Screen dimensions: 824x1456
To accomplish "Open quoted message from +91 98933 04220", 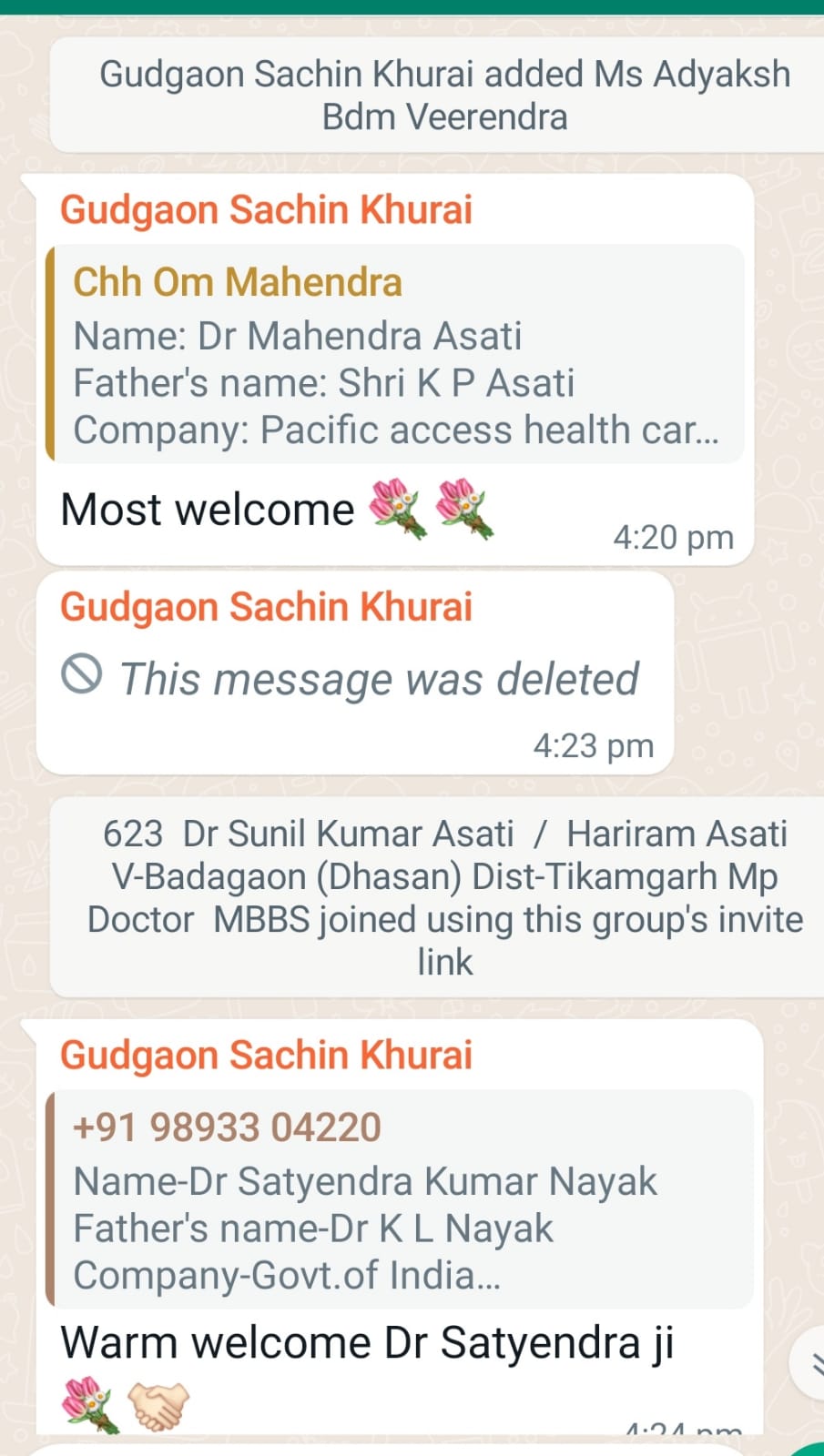I will tap(400, 1199).
